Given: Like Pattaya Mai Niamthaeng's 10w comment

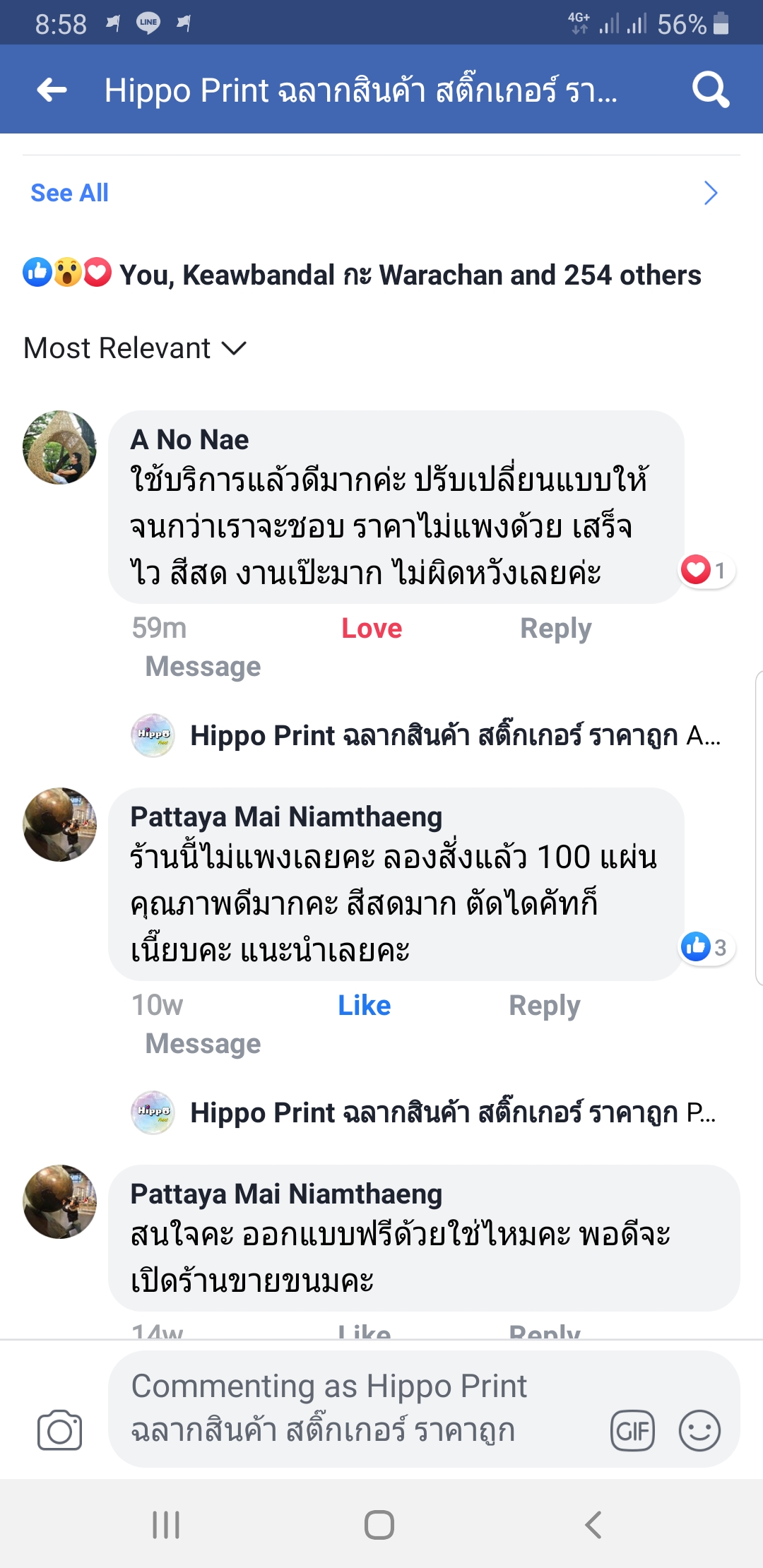Looking at the screenshot, I should tap(364, 1005).
